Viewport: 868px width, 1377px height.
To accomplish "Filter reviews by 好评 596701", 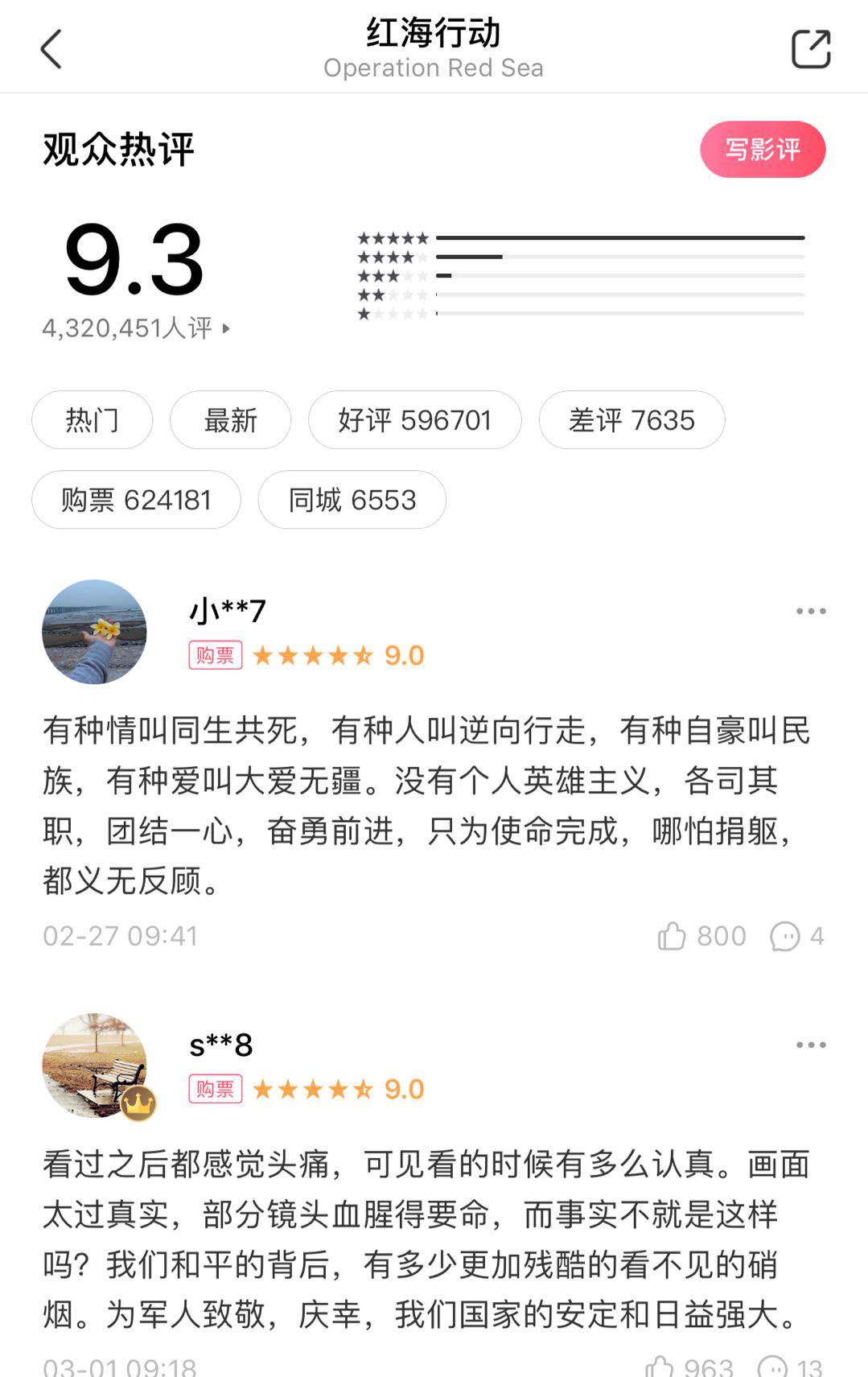I will [x=414, y=420].
